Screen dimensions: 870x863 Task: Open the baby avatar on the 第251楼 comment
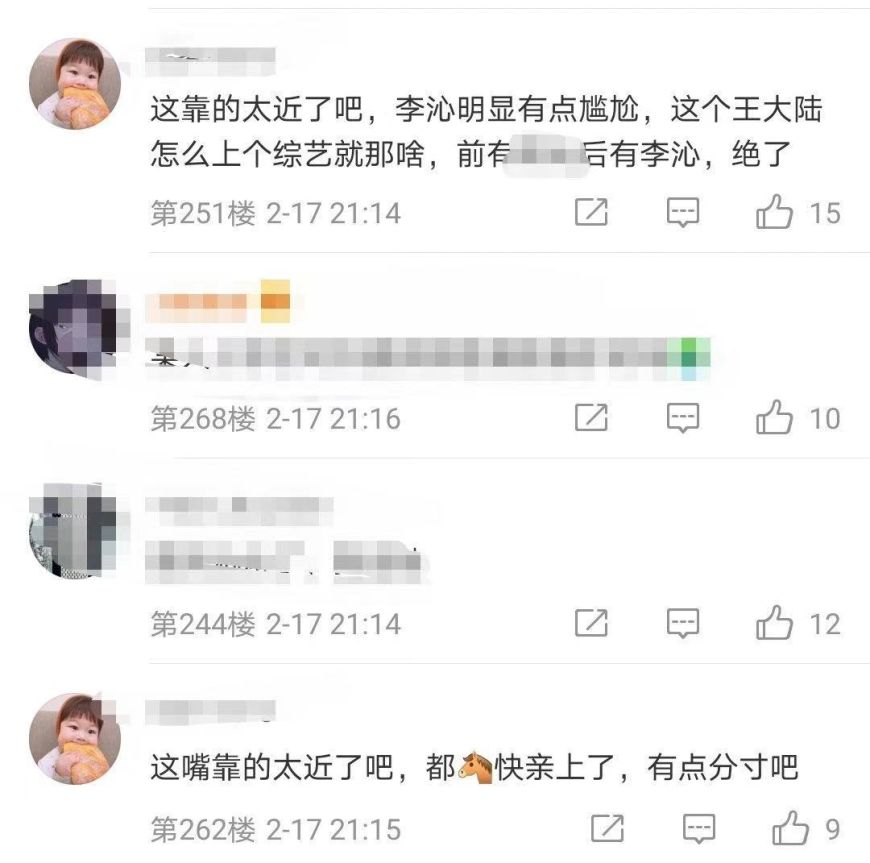pos(74,84)
